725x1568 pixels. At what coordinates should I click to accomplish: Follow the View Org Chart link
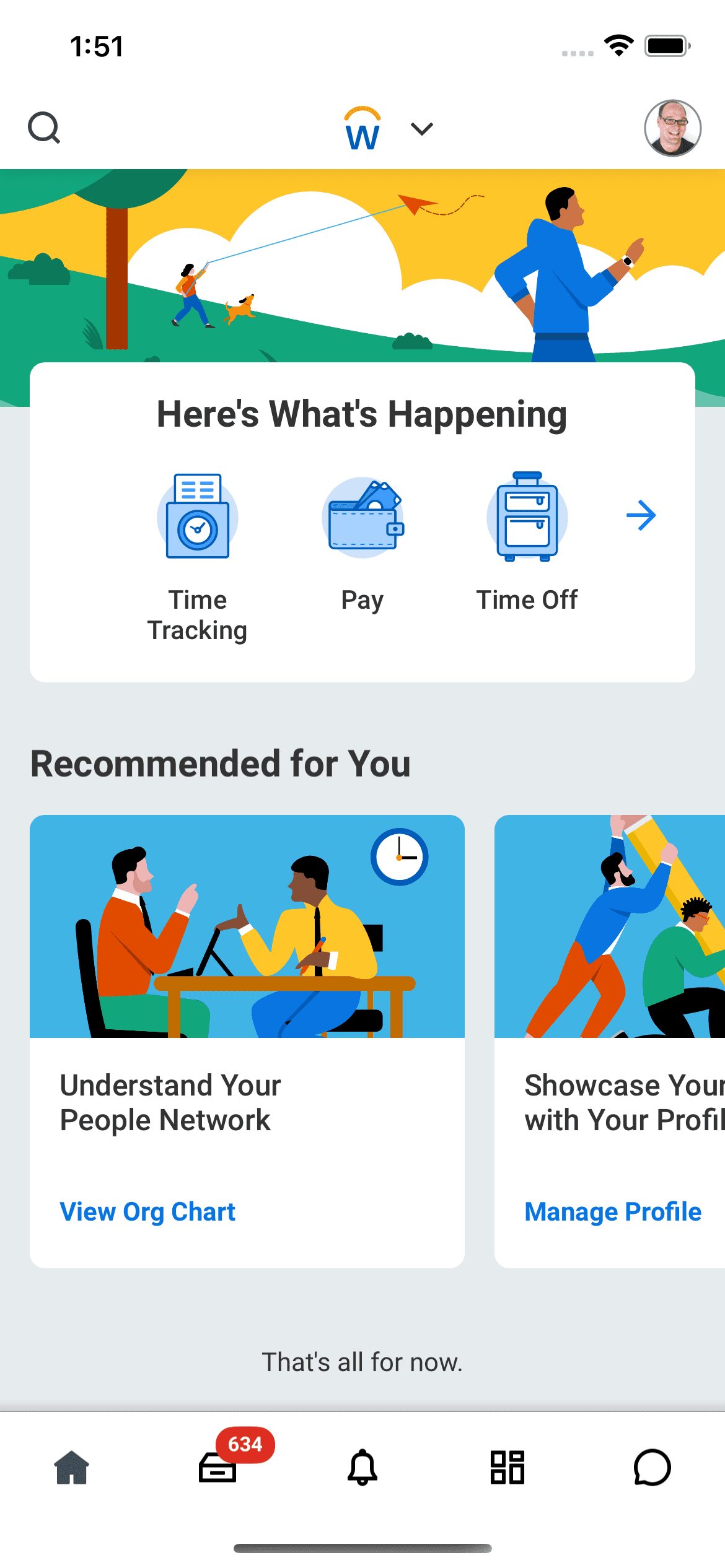pyautogui.click(x=147, y=1211)
